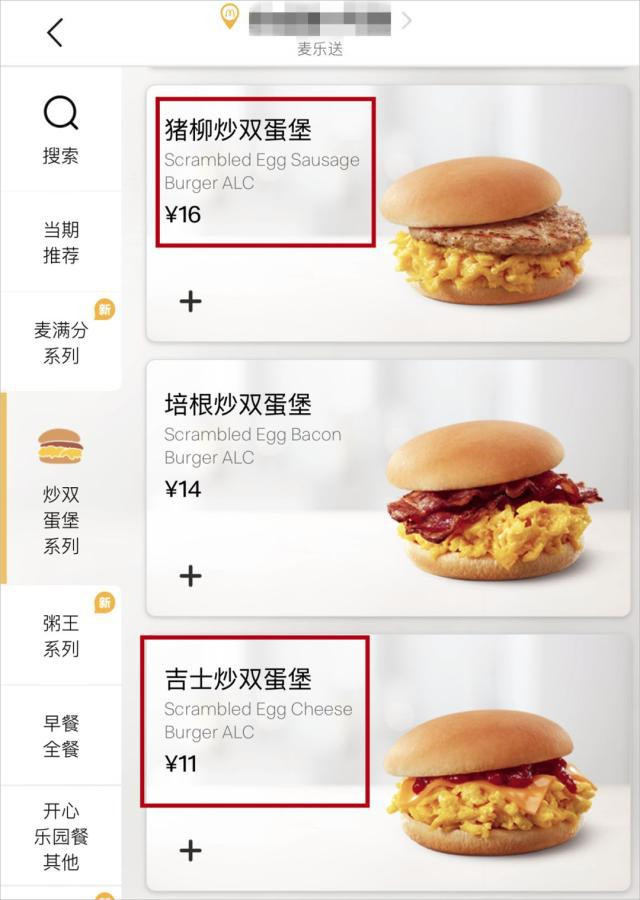Switch to 当期推荐 category
Screen dimensions: 640x900
(60, 242)
